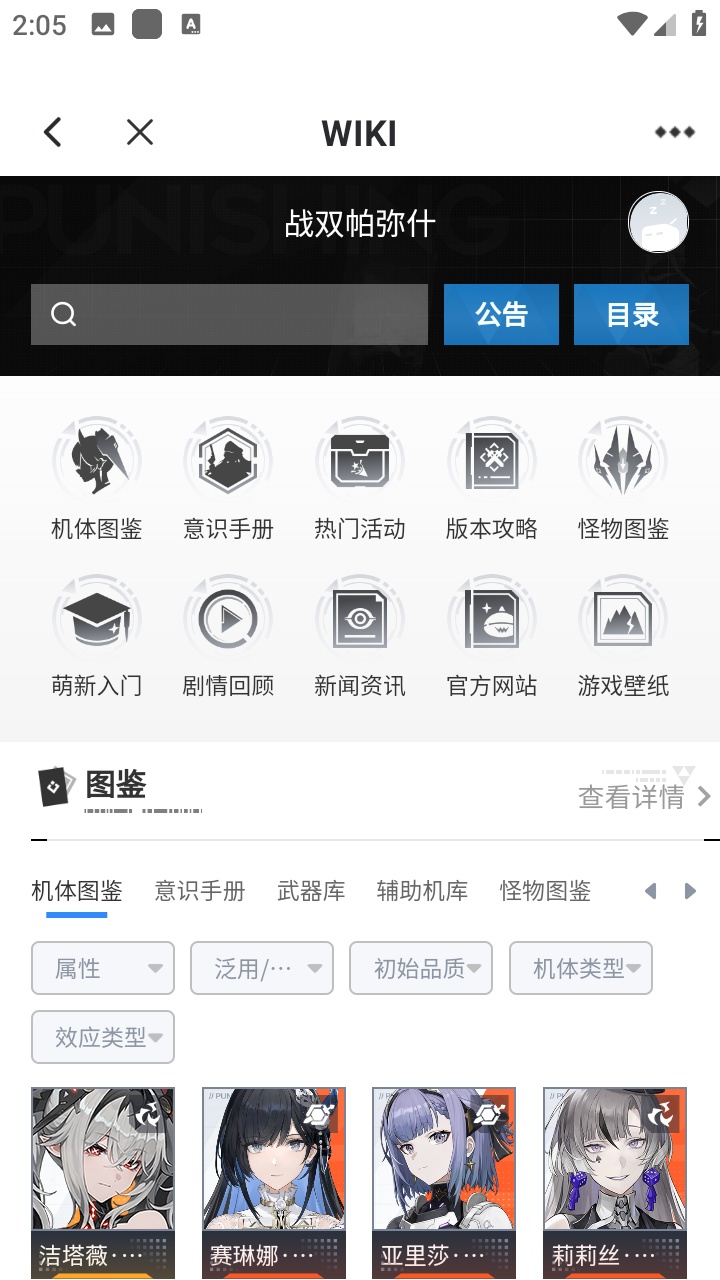Expand the 效应类型 filter dropdown

tap(103, 1037)
